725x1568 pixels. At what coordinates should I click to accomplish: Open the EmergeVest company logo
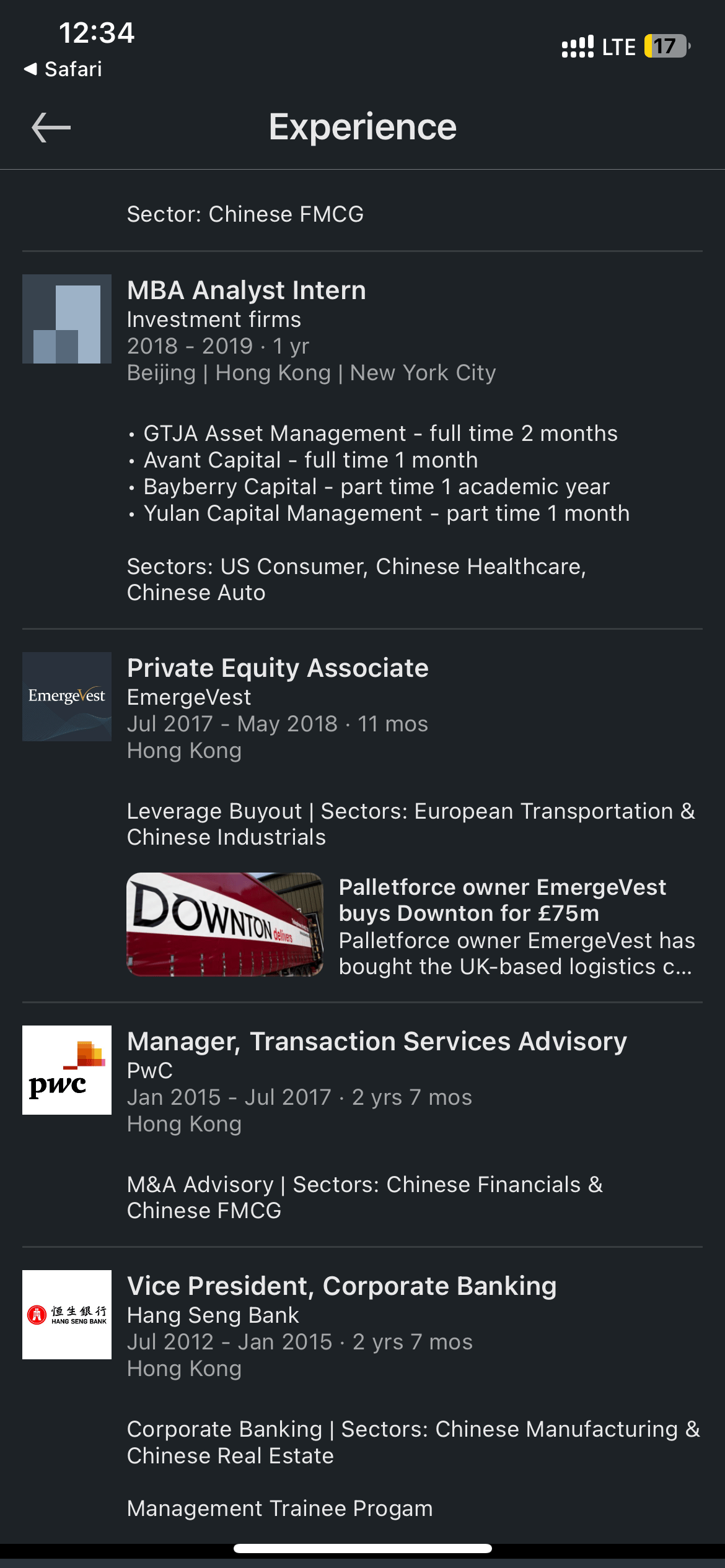pos(66,695)
